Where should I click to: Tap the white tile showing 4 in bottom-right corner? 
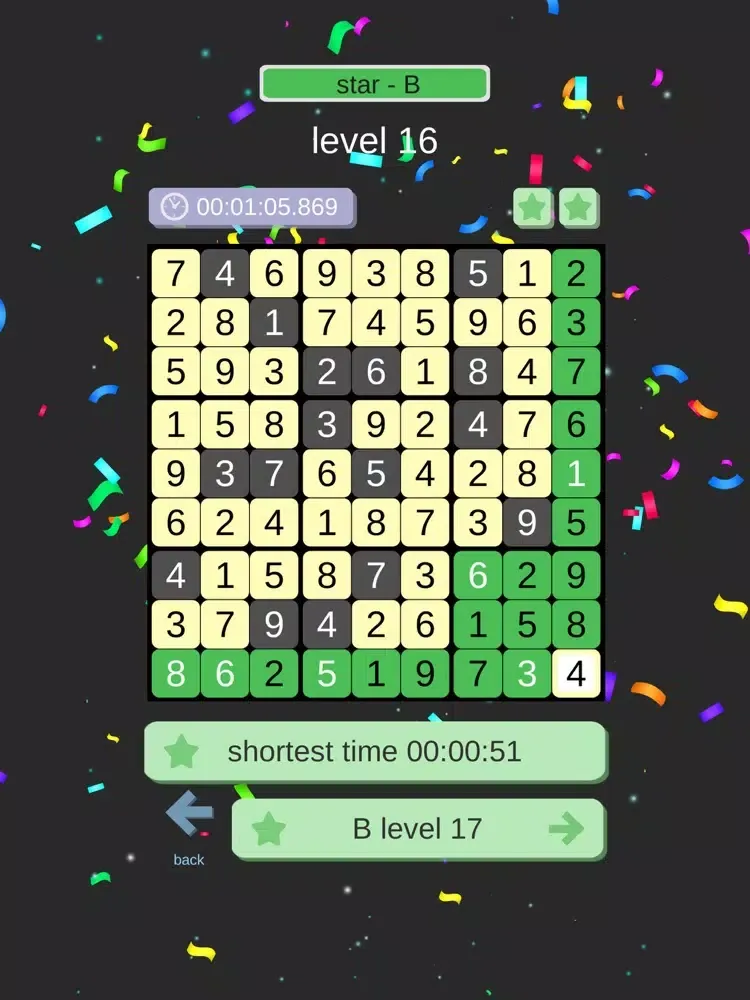pyautogui.click(x=576, y=674)
